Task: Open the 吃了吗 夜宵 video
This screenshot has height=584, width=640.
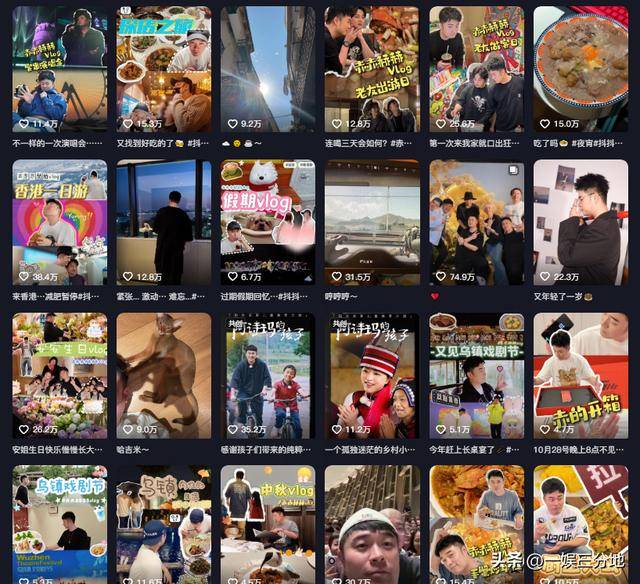Action: click(x=580, y=70)
